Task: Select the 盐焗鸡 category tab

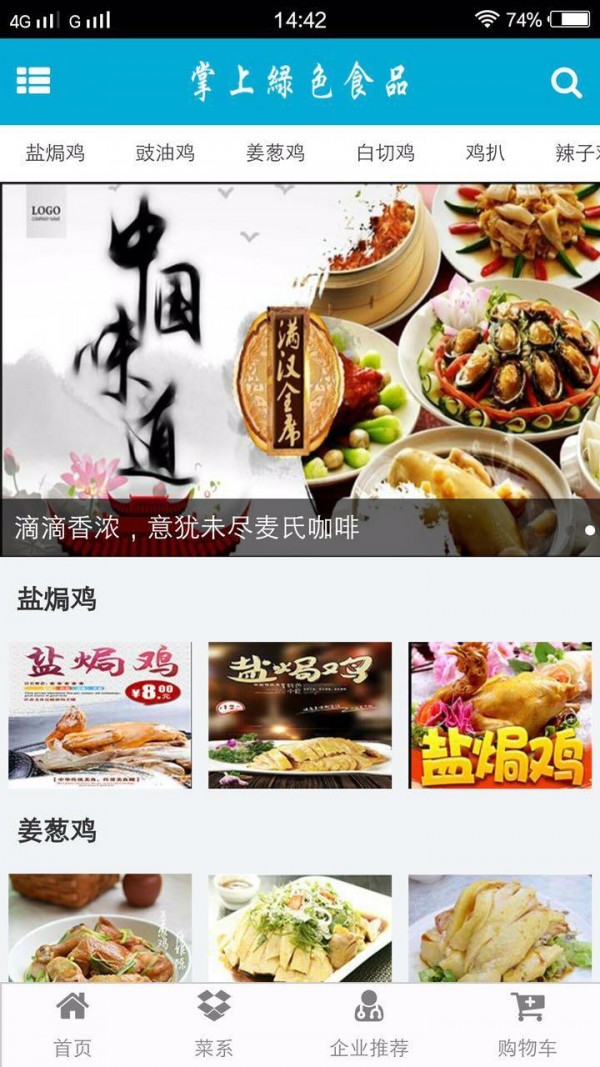Action: (55, 153)
